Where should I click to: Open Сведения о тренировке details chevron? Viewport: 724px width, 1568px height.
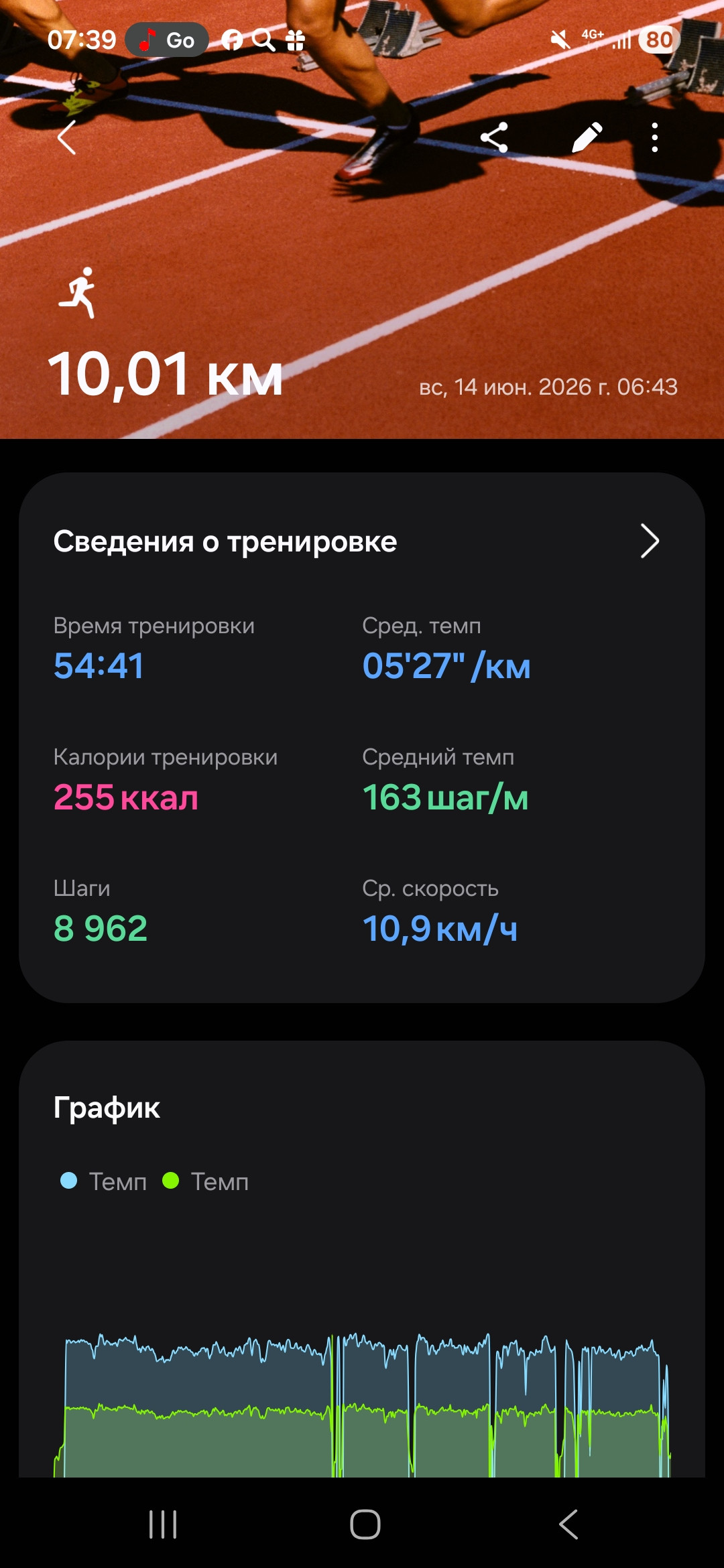[x=650, y=541]
